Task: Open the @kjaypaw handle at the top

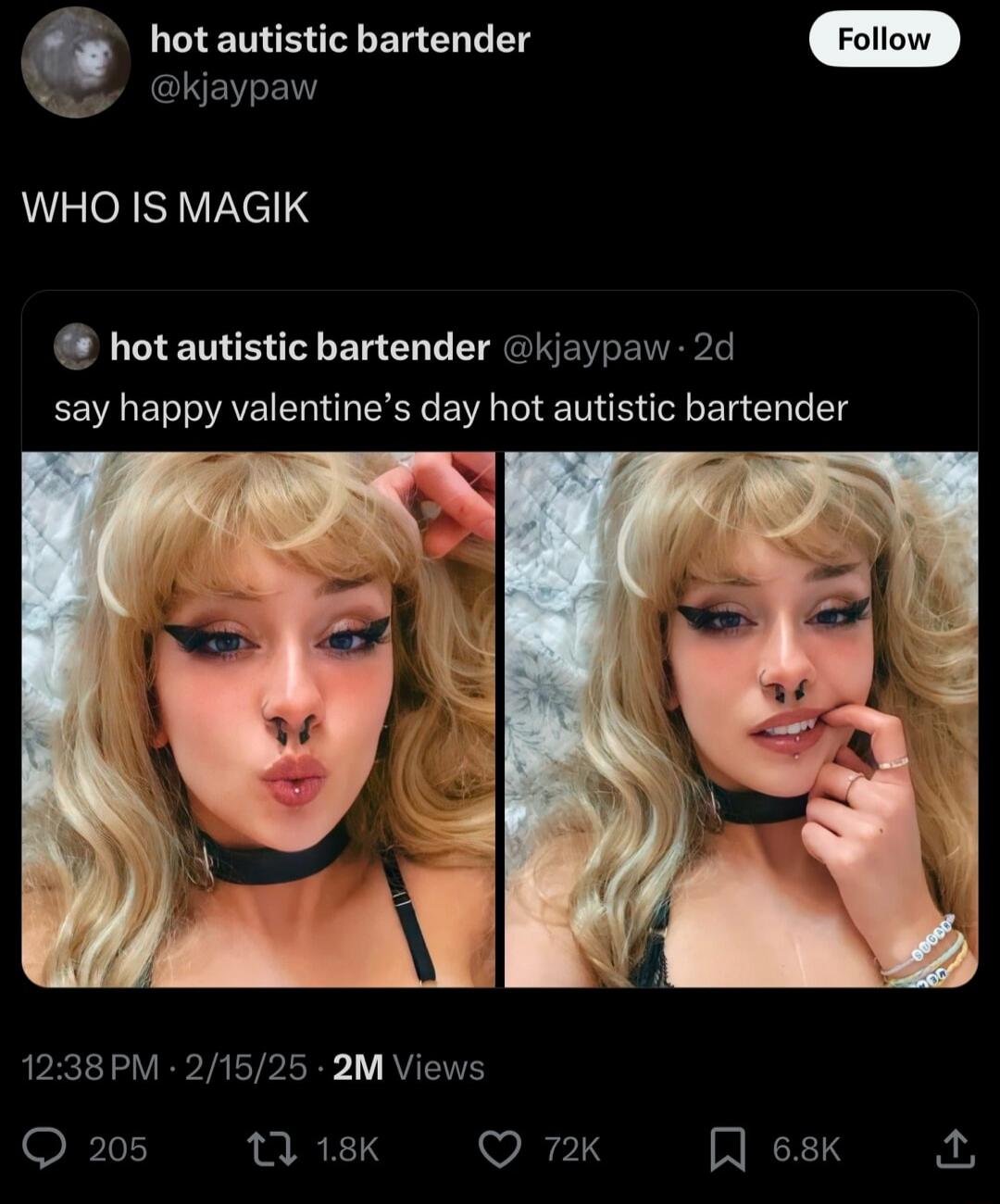Action: pyautogui.click(x=233, y=87)
